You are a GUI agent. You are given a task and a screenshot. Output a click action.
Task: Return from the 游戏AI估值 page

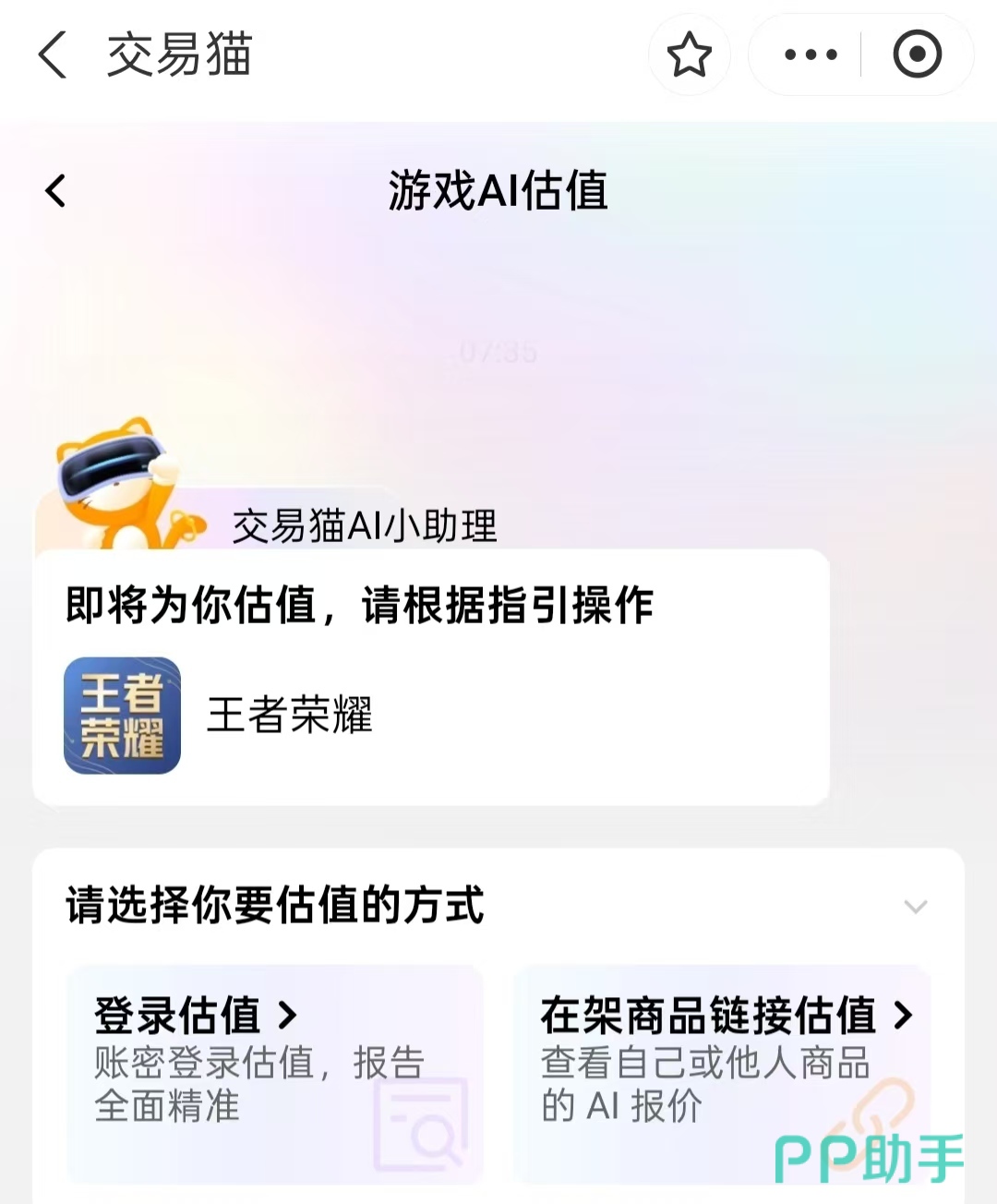pos(56,191)
